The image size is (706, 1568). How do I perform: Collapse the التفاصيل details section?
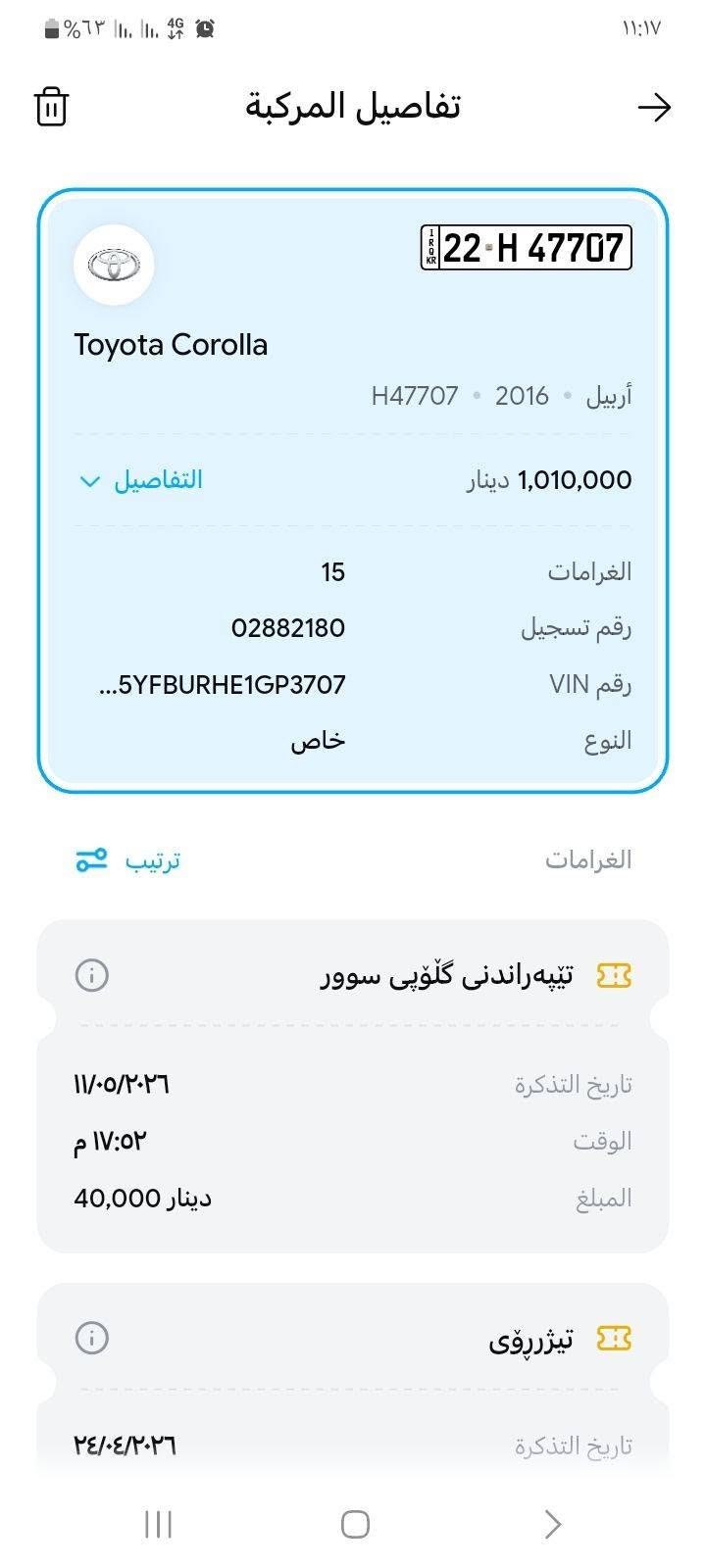tap(140, 480)
